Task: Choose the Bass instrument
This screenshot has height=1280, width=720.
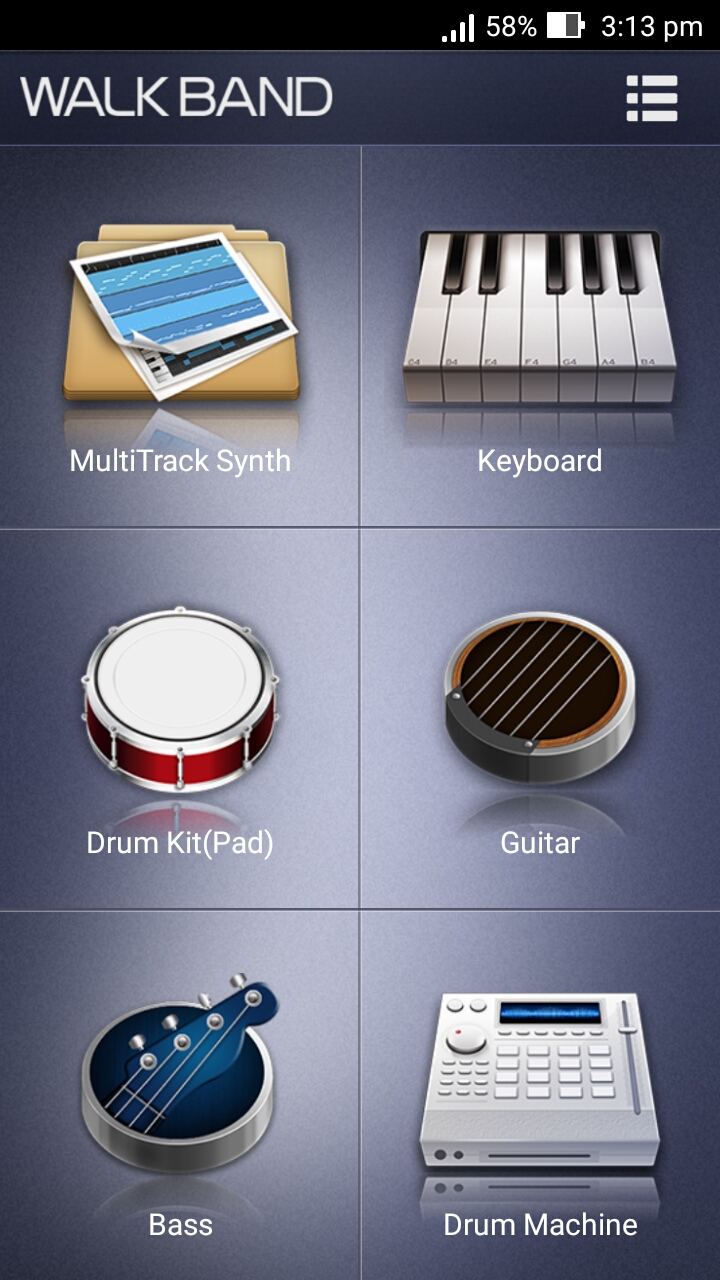Action: click(x=180, y=1096)
